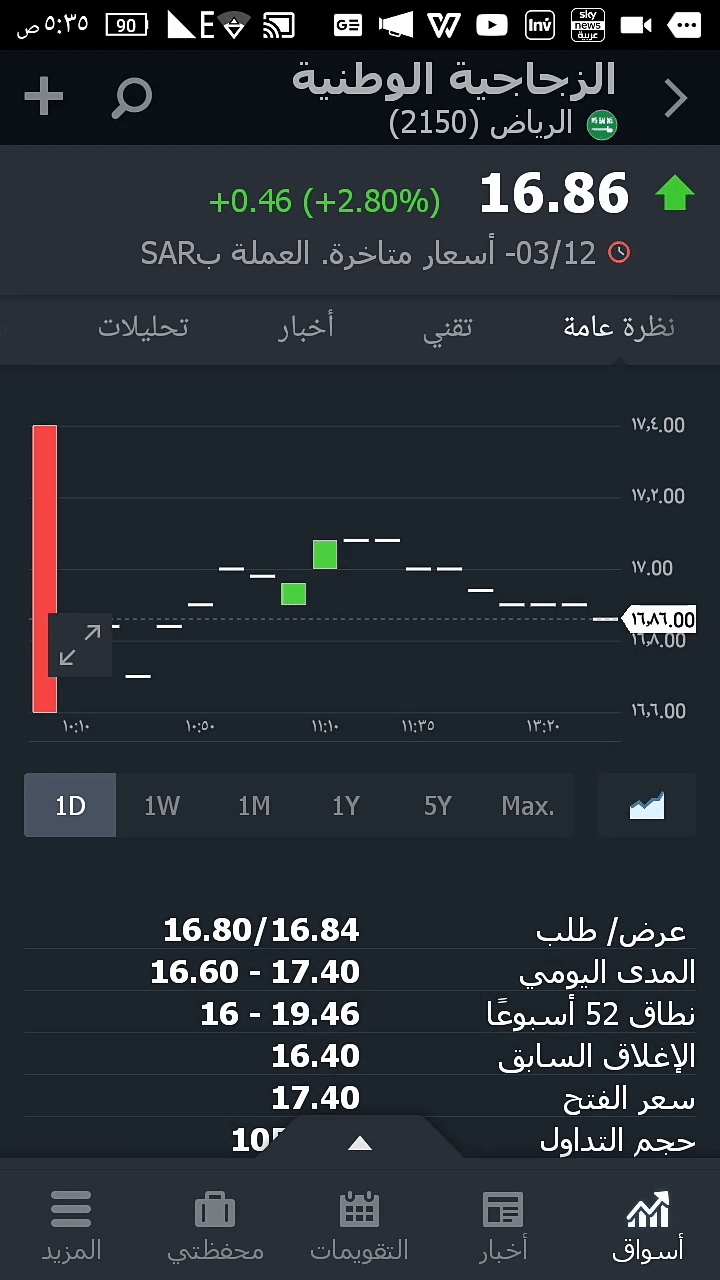Open the التقويمات calendars tab

point(359,1224)
